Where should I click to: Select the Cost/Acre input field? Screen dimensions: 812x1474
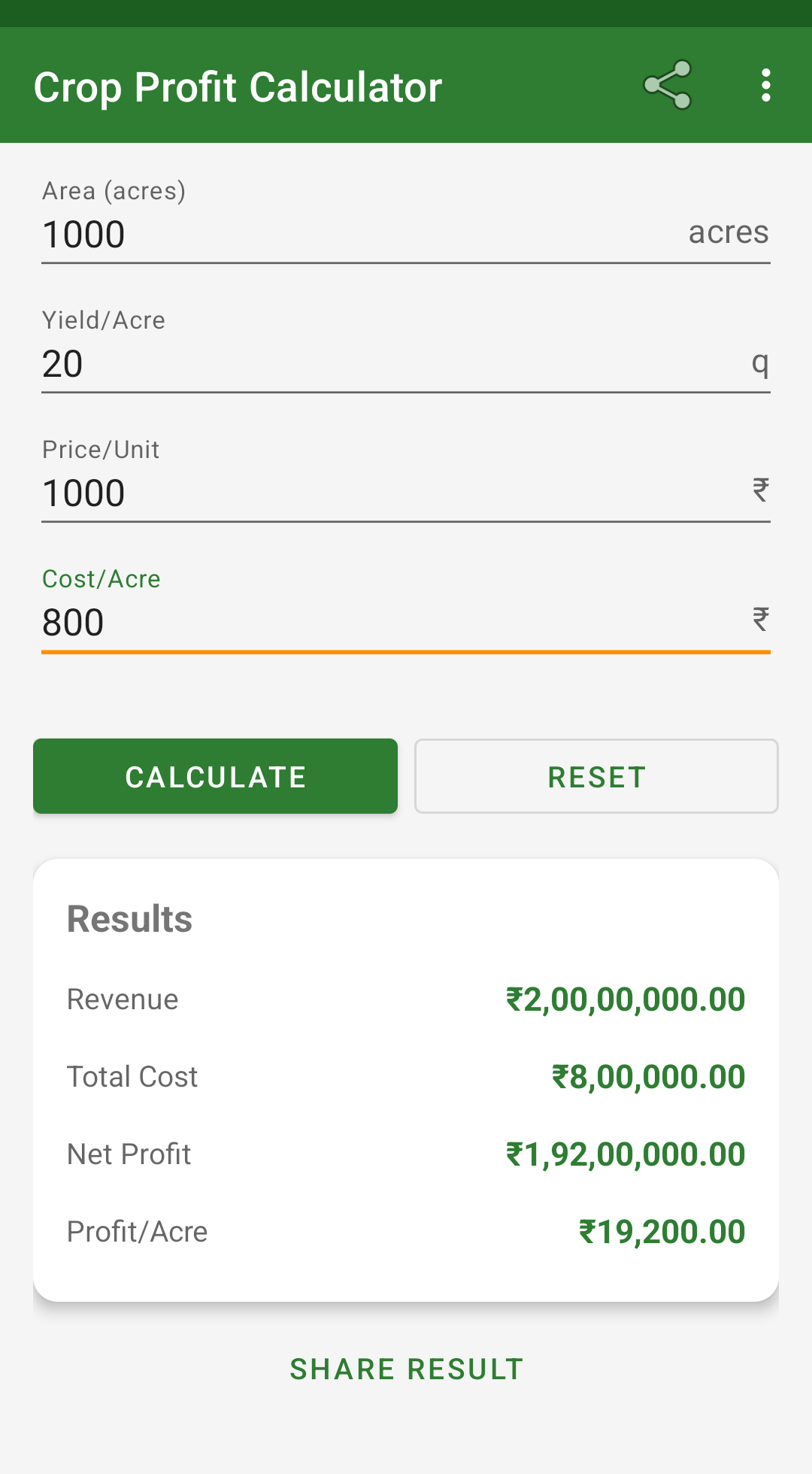301,622
